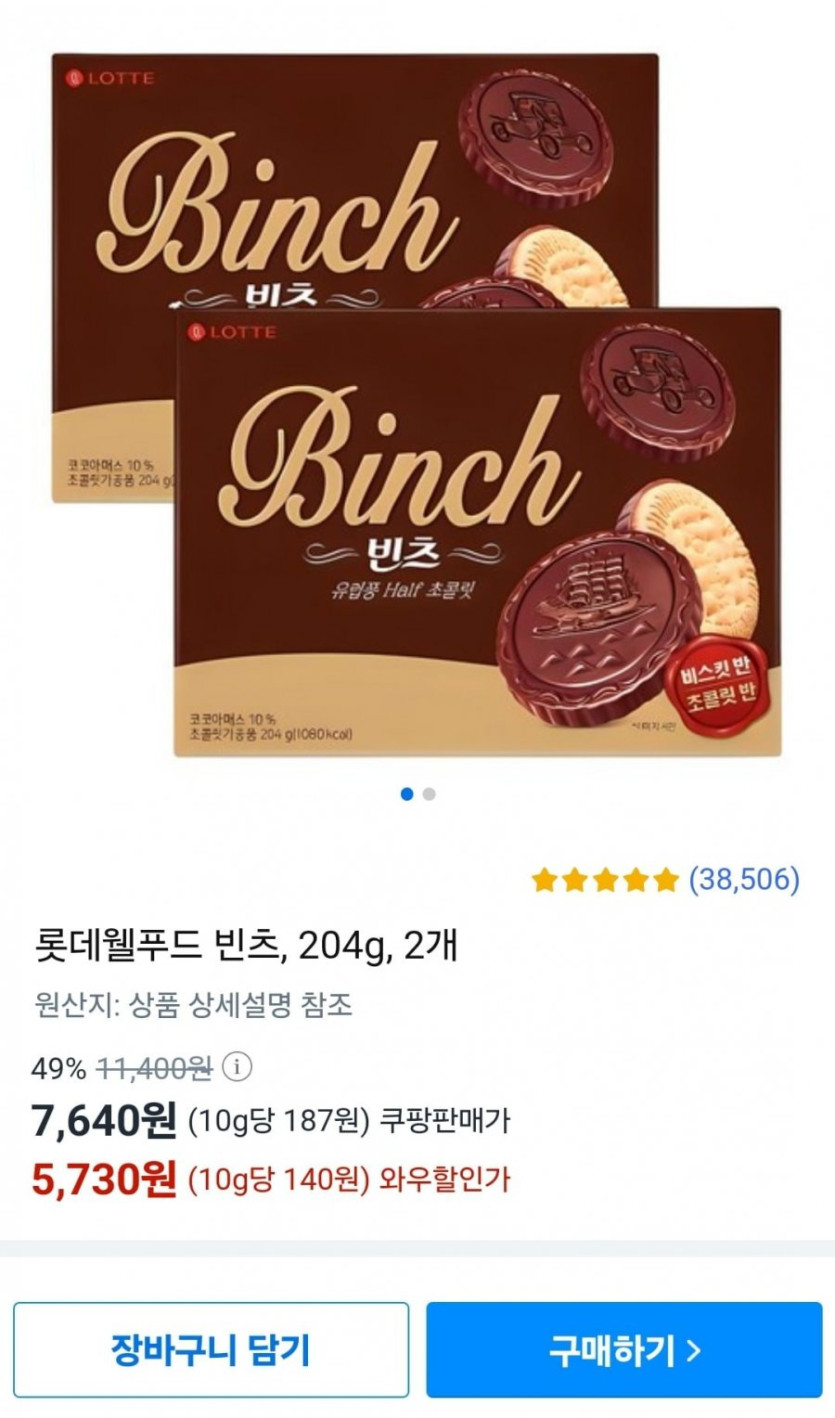835x1418 pixels.
Task: Open the price info icon next to 11,400원
Action: pyautogui.click(x=237, y=1067)
